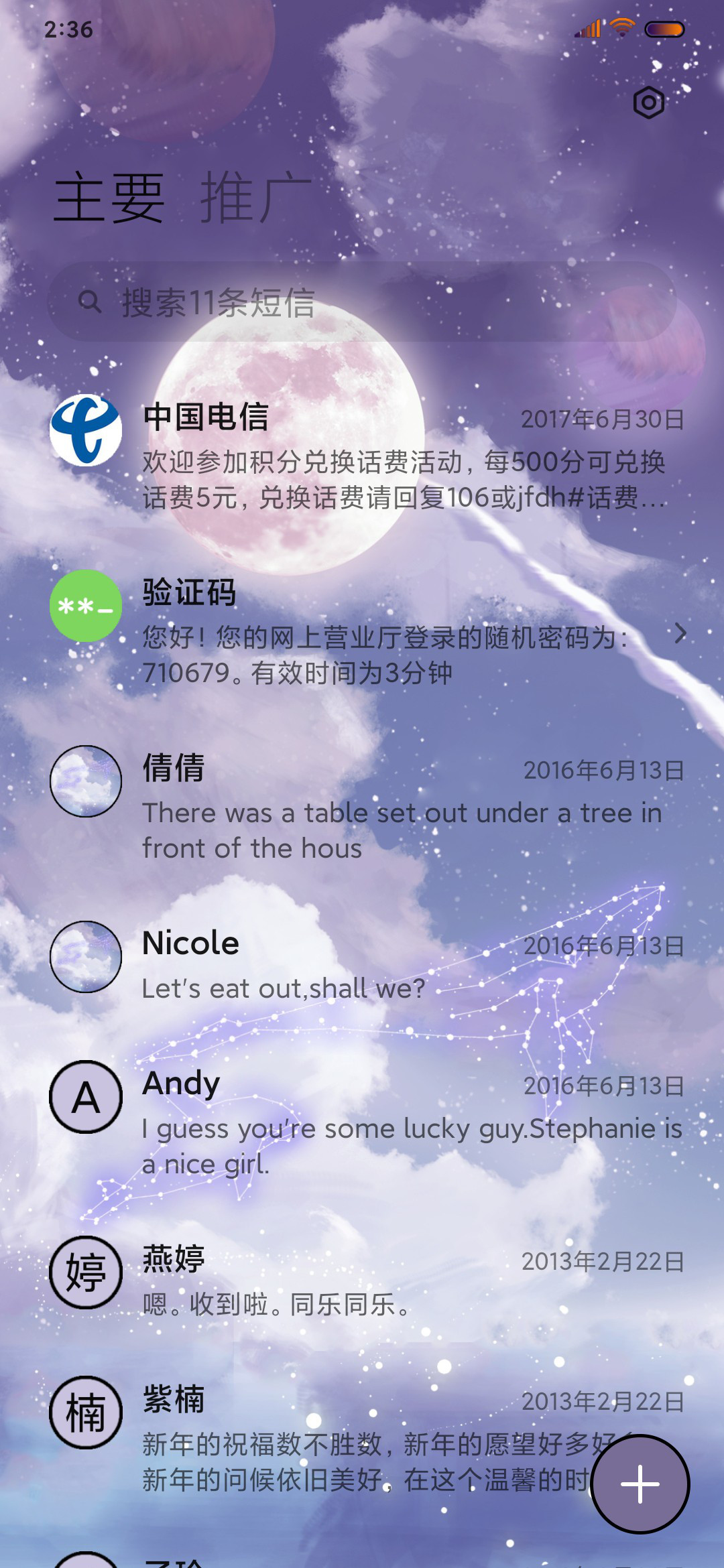Open the 验证码 verification codes thread

click(x=362, y=631)
